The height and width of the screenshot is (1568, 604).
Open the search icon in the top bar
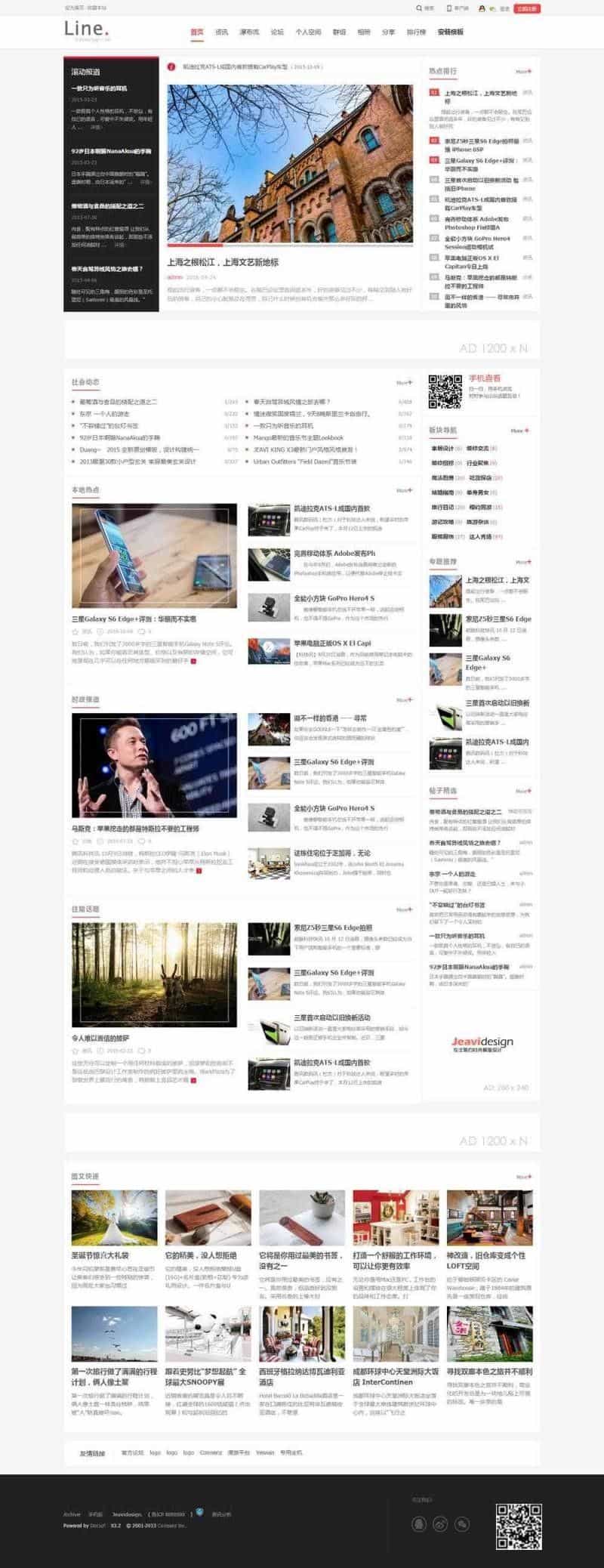(x=420, y=8)
